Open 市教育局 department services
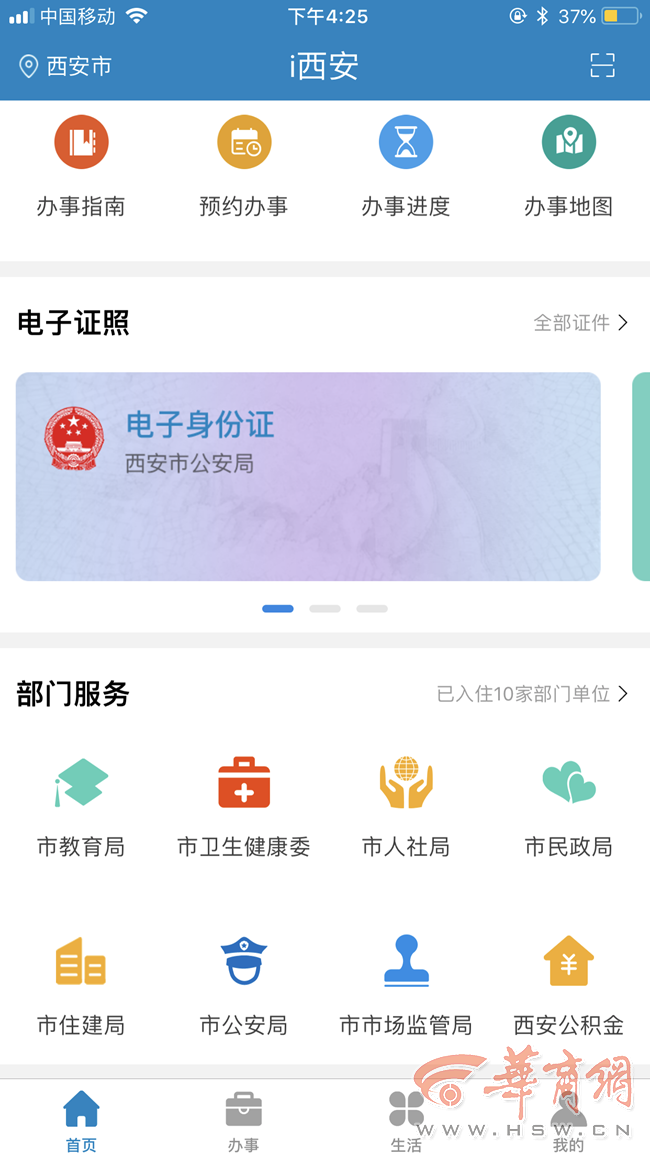The height and width of the screenshot is (1156, 650). click(81, 806)
